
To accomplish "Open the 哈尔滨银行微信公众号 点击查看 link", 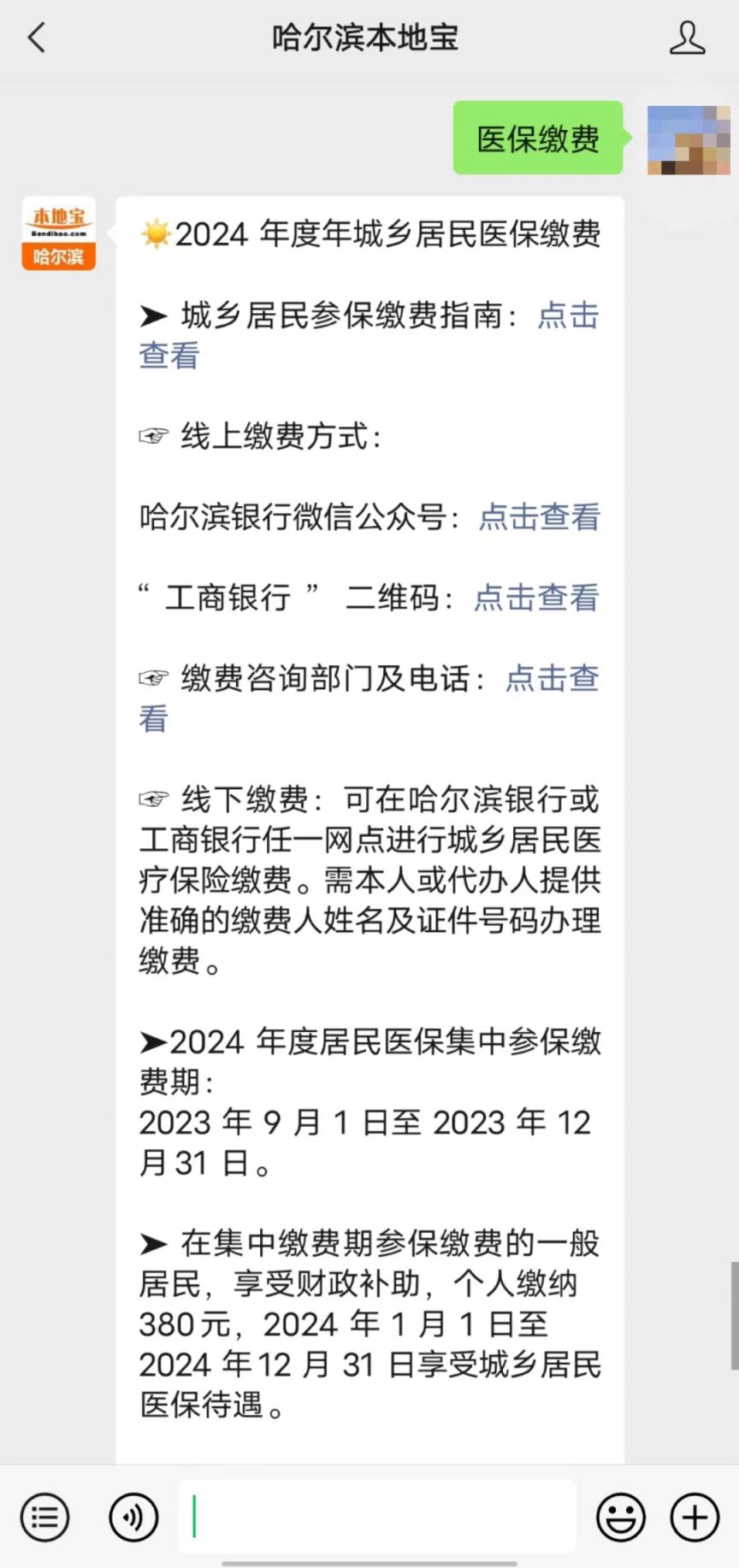I will [539, 517].
